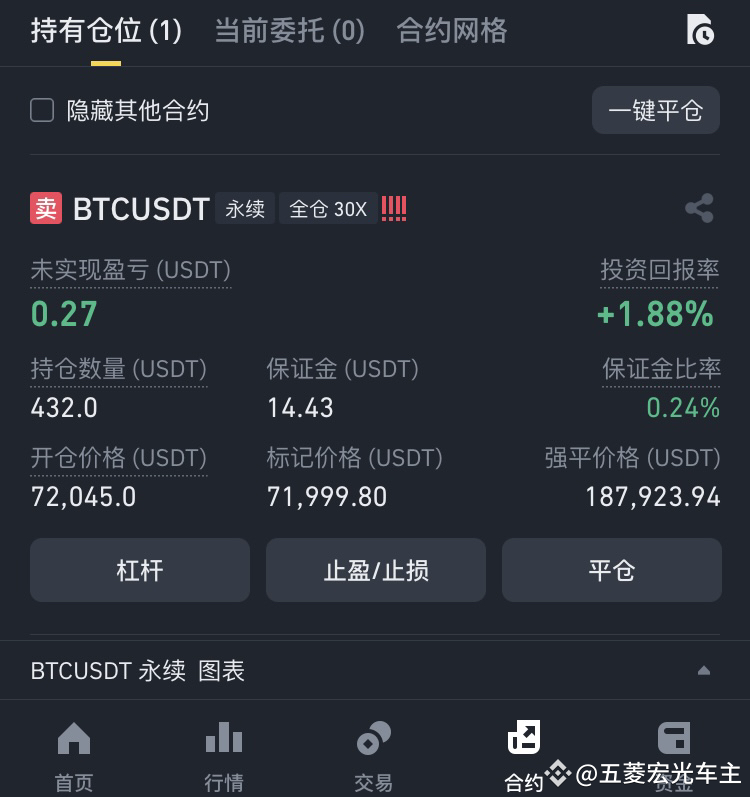Image resolution: width=750 pixels, height=797 pixels.
Task: Click the 平仓 close position button
Action: 611,569
